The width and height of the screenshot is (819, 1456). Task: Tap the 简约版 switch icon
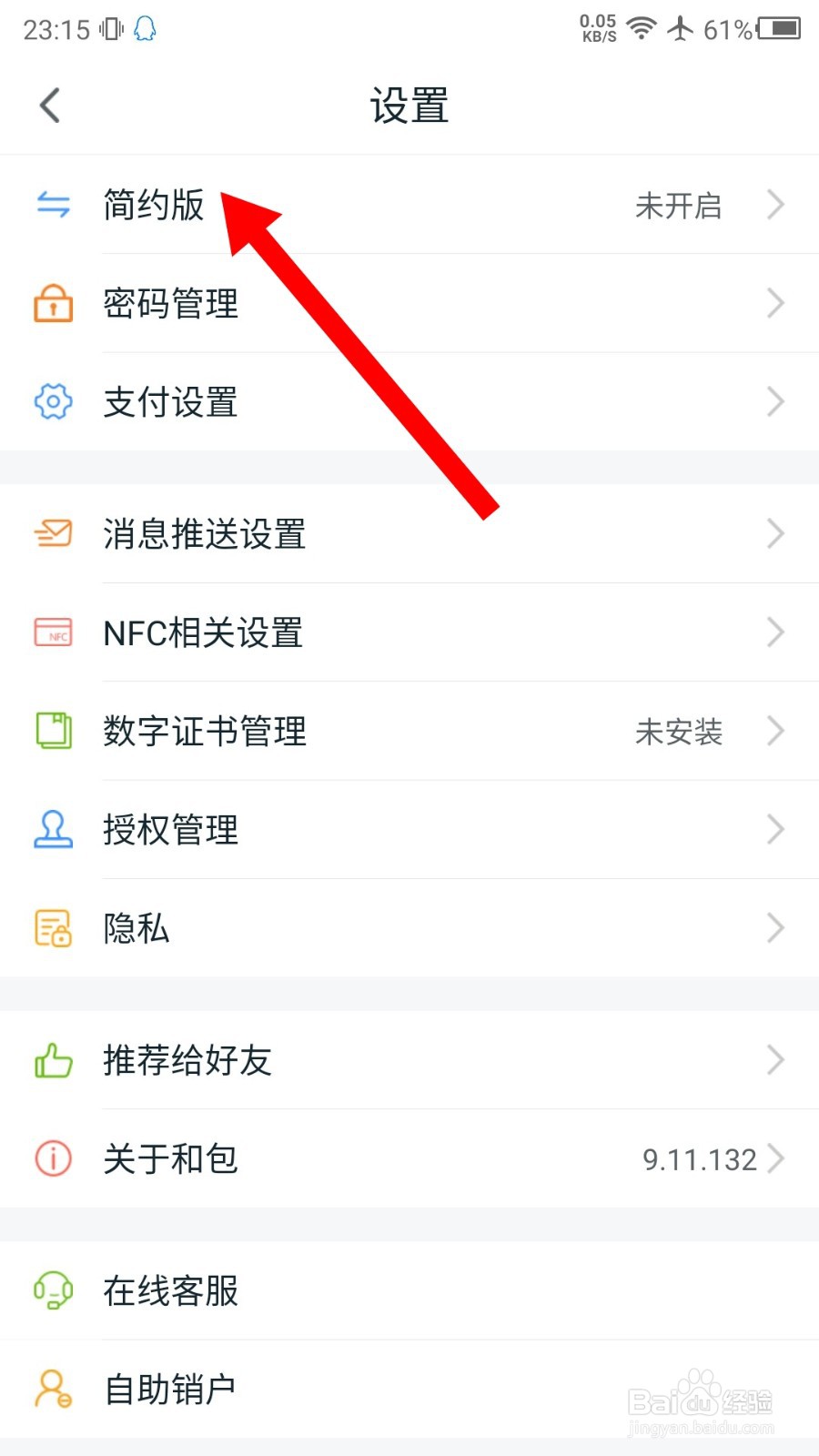coord(53,205)
